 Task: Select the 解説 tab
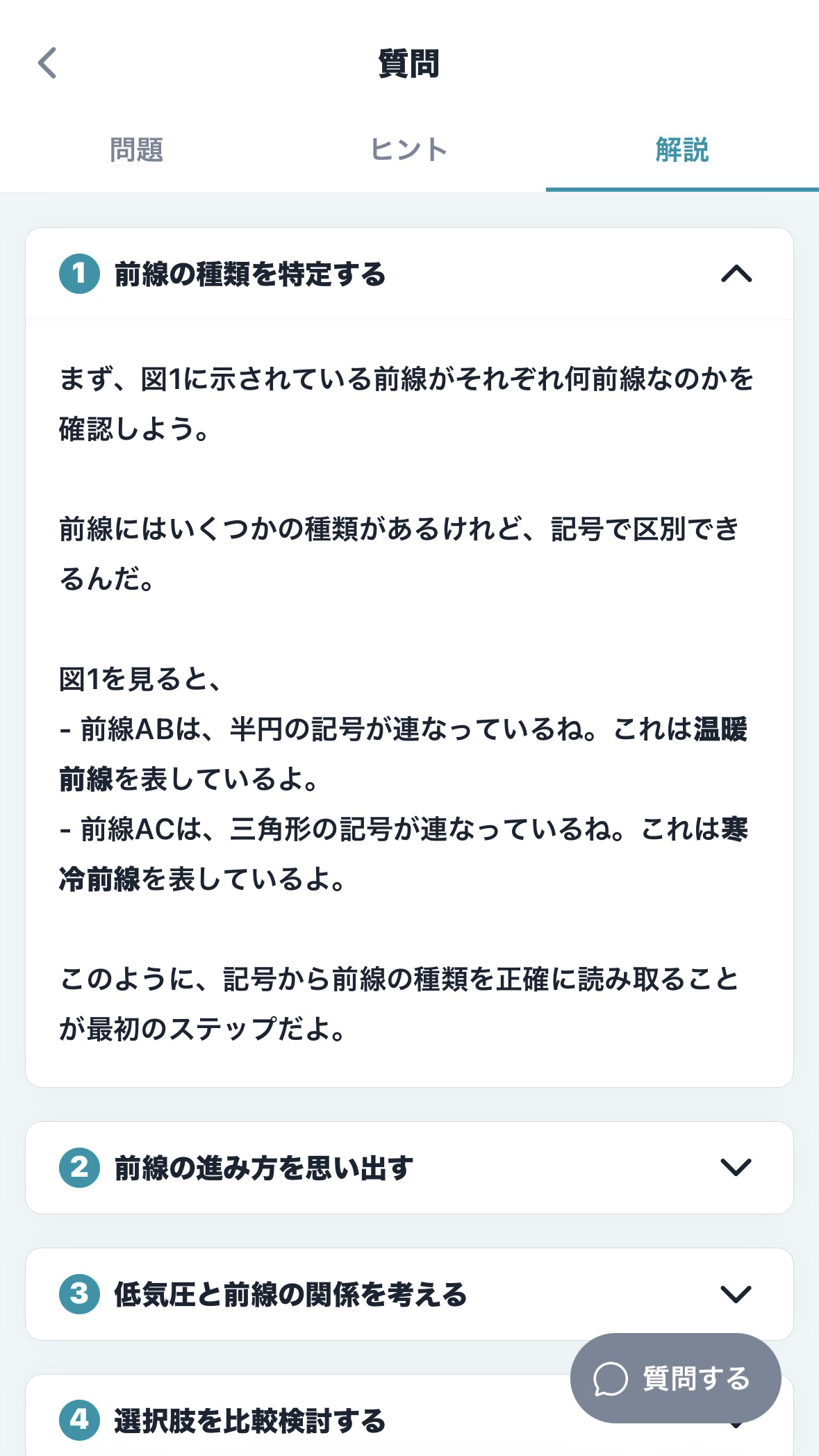pyautogui.click(x=682, y=149)
